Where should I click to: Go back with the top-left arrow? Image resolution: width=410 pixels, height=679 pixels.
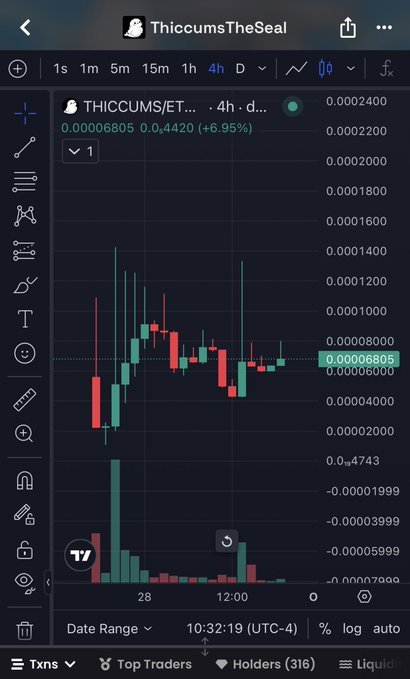(x=25, y=28)
